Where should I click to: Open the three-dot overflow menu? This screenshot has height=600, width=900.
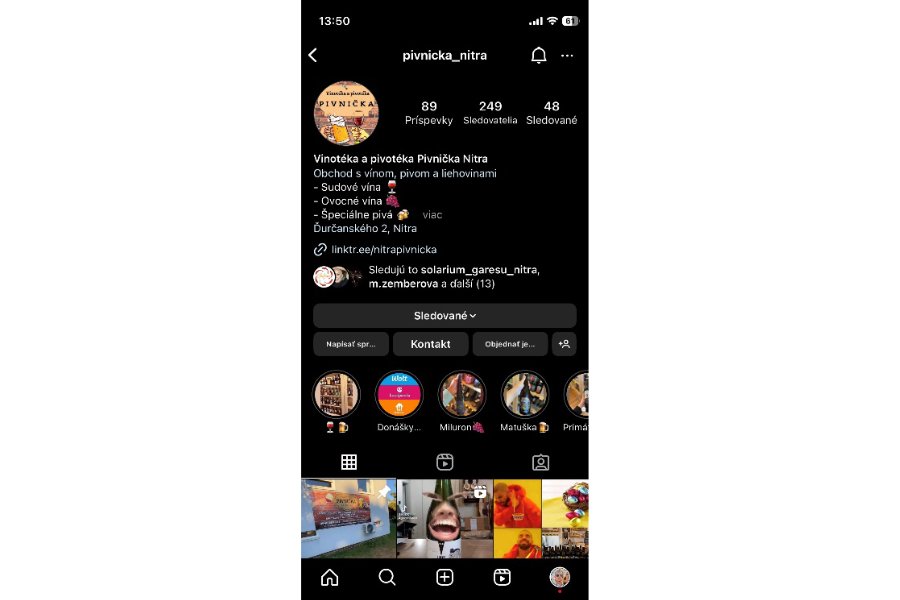click(x=567, y=56)
